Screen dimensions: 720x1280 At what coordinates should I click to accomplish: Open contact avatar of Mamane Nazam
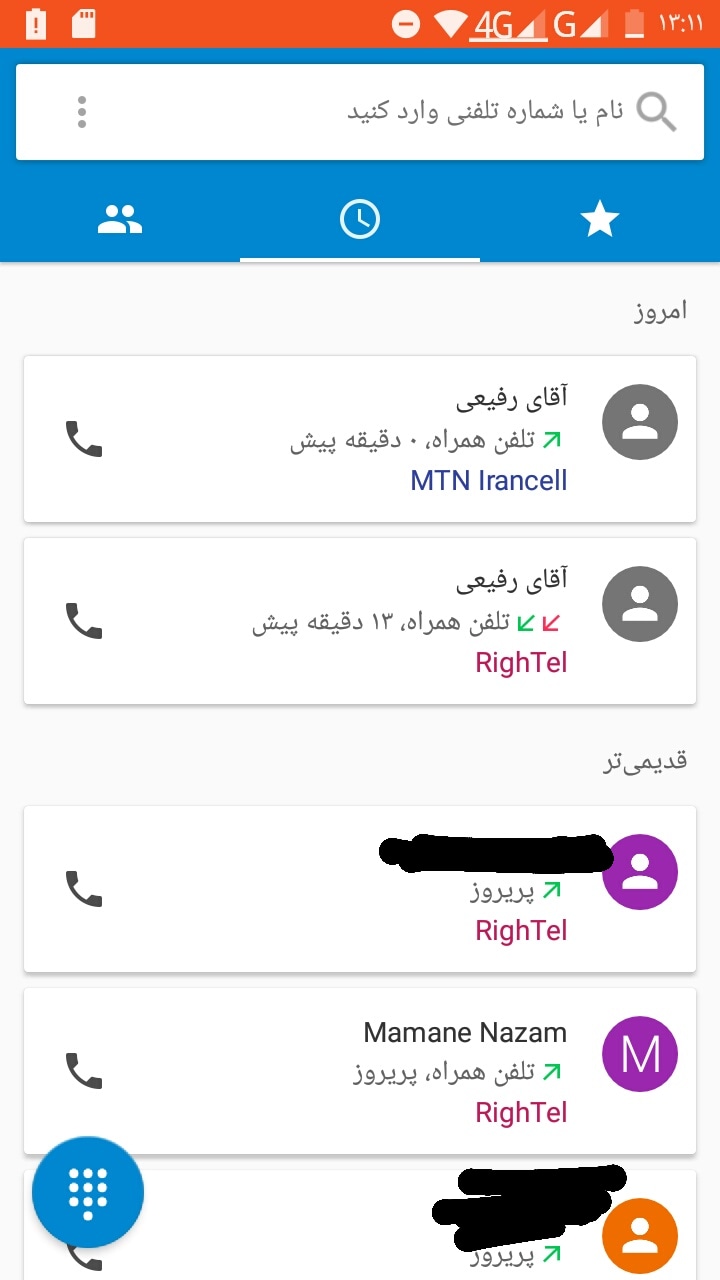coord(640,1054)
